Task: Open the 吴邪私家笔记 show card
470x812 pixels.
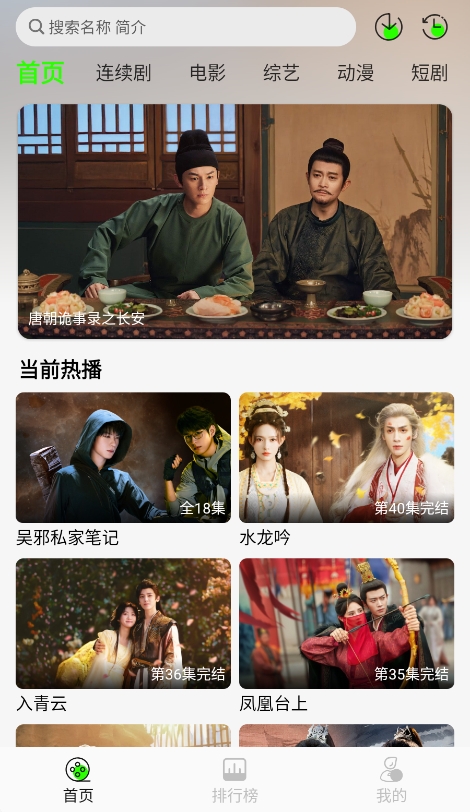Action: coord(123,469)
